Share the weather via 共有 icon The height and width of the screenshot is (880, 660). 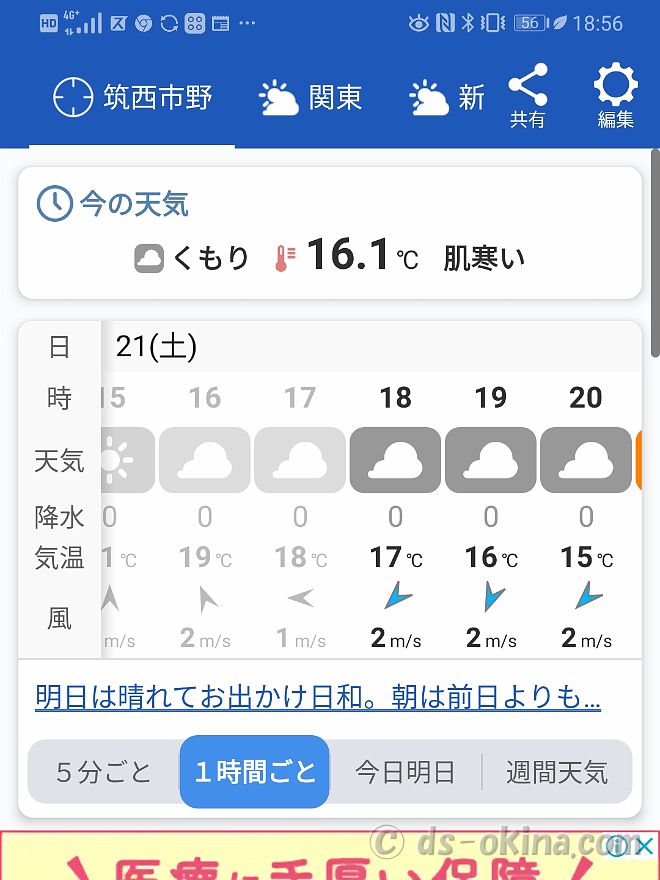[528, 96]
